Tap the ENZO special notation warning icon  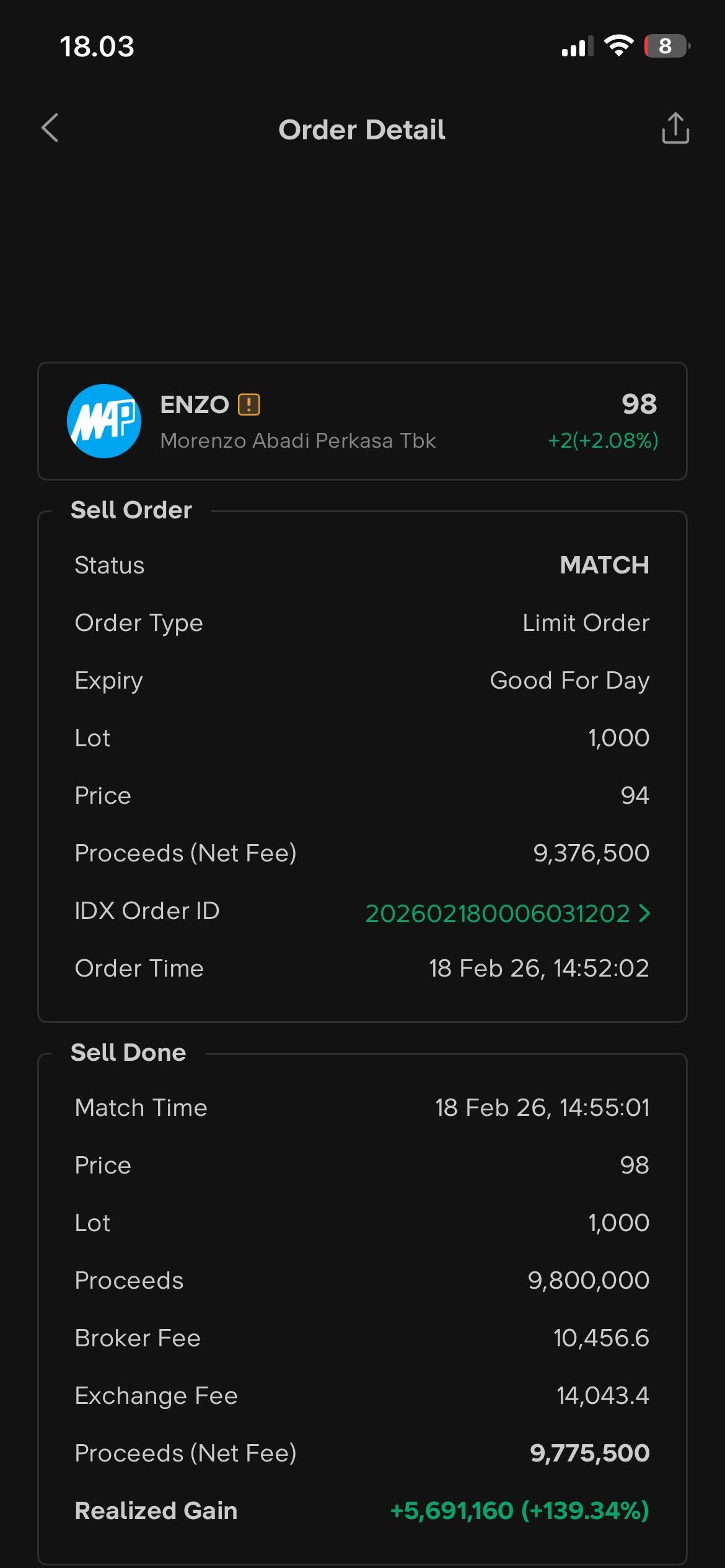[249, 404]
